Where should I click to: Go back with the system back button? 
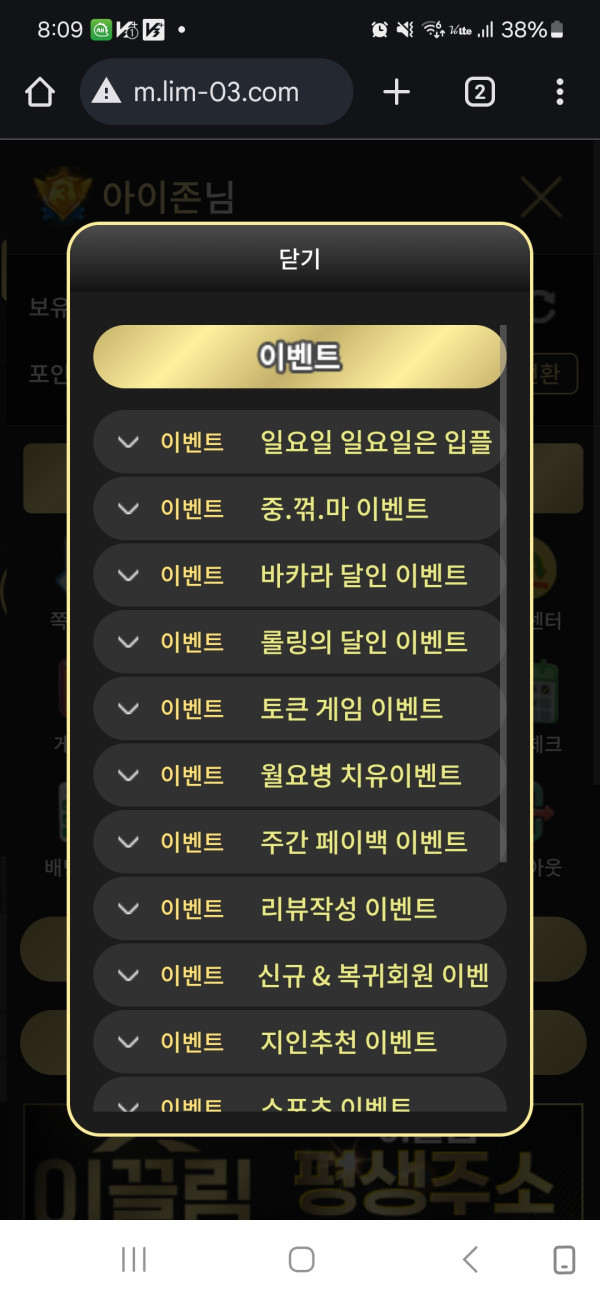point(470,1259)
